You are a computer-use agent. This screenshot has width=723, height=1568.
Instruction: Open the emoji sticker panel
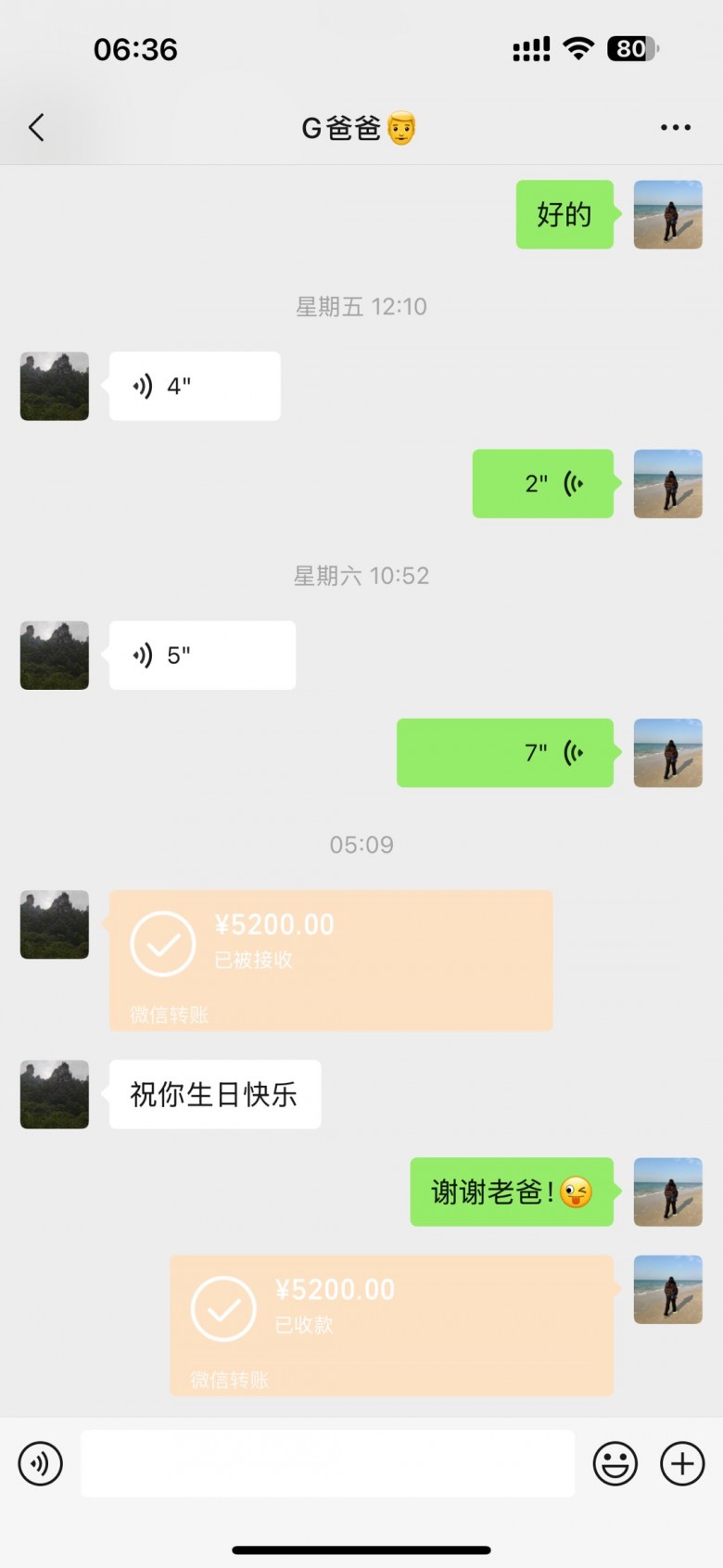click(x=615, y=1464)
